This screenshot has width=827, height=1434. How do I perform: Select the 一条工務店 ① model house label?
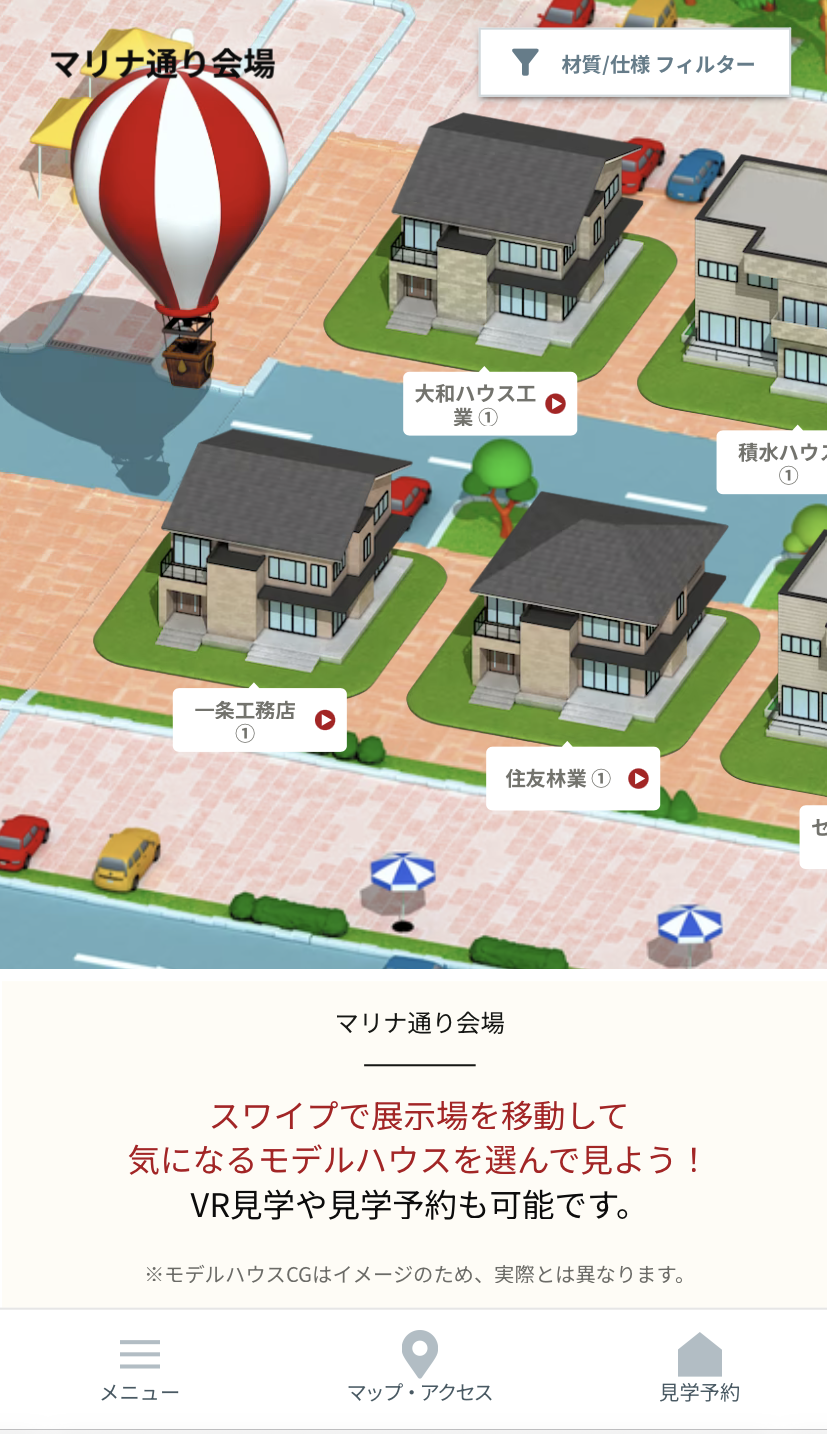(x=260, y=720)
